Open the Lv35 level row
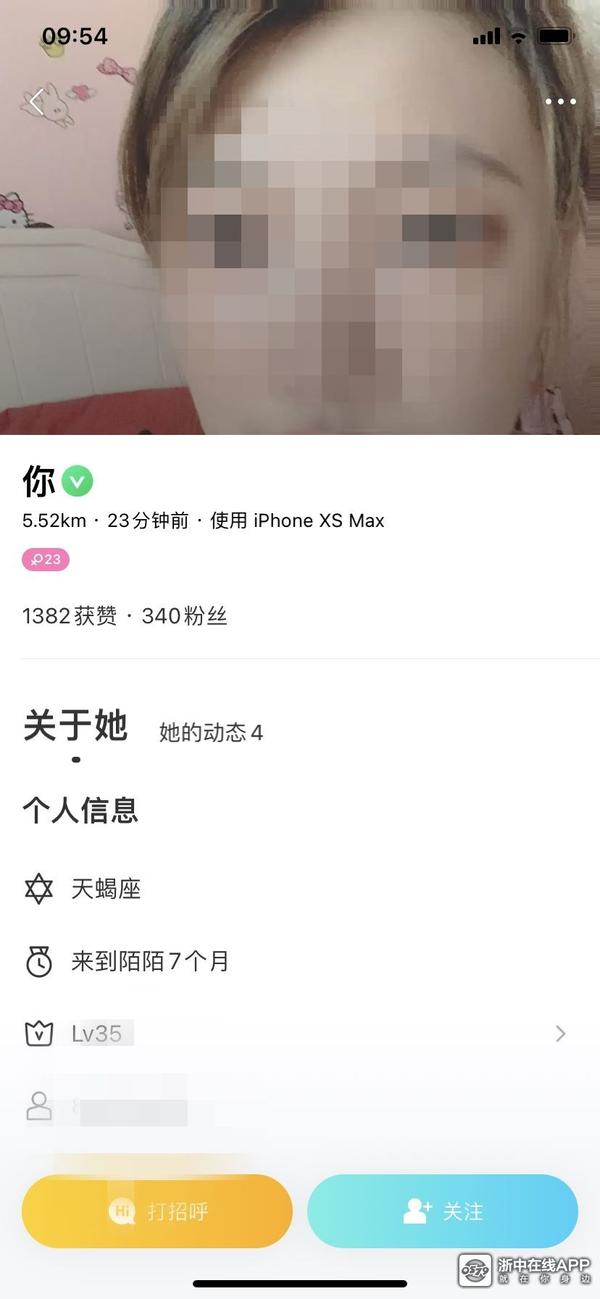This screenshot has height=1299, width=600. pyautogui.click(x=300, y=1033)
